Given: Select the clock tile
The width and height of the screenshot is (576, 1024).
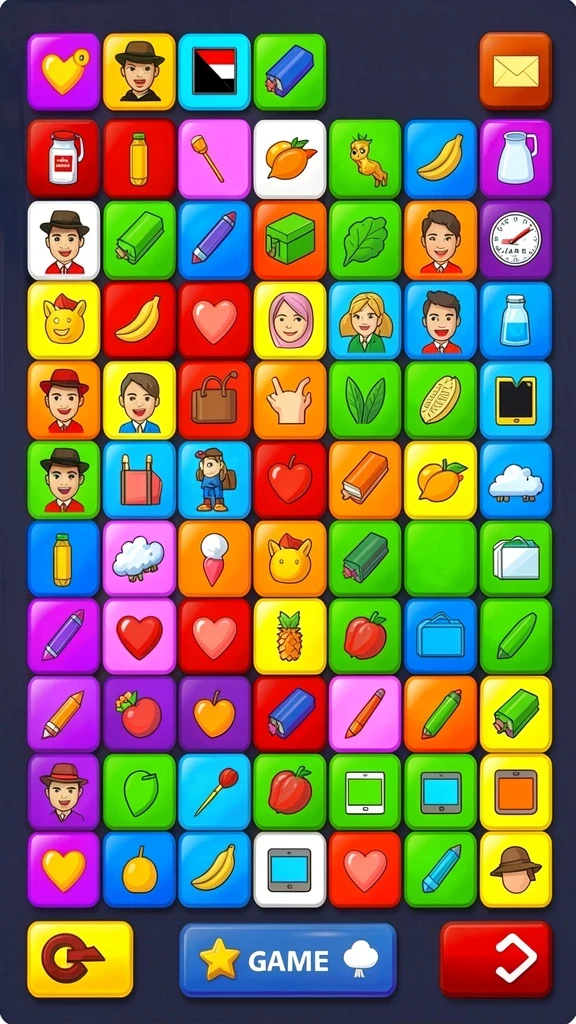Looking at the screenshot, I should (515, 241).
